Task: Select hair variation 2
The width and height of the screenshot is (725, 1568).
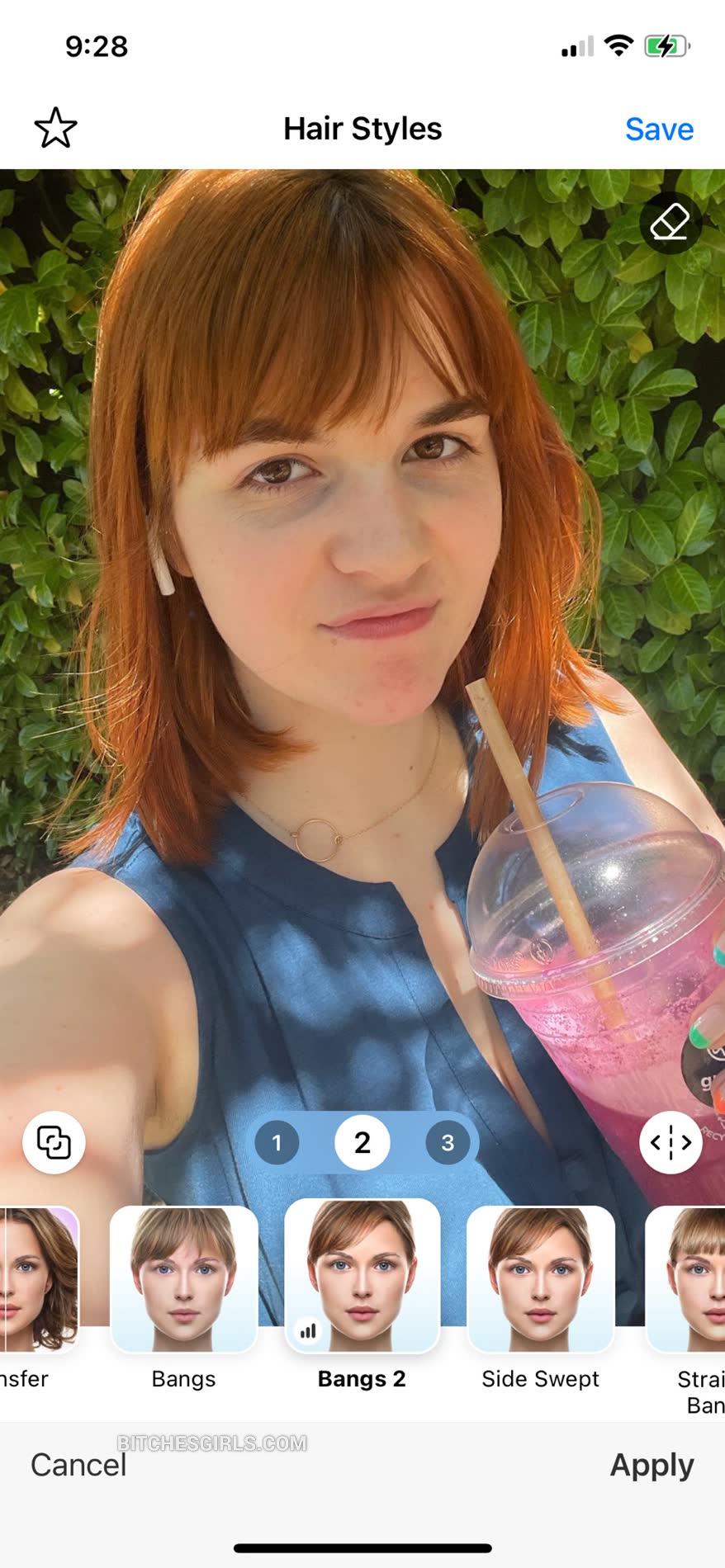Action: [x=362, y=1143]
